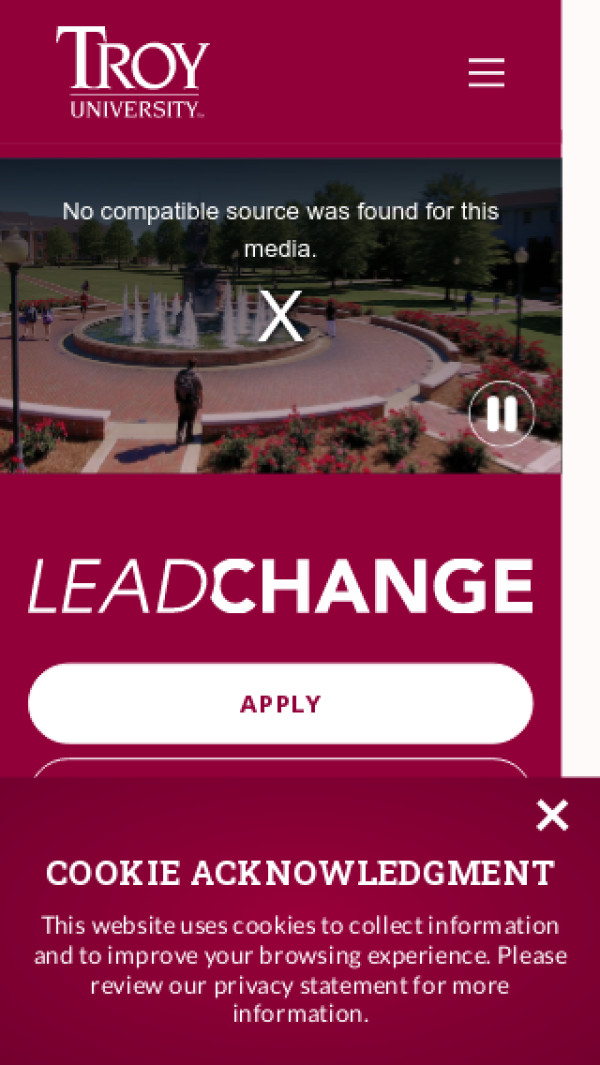This screenshot has height=1065, width=600.
Task: Pause the campus background video
Action: 501,413
